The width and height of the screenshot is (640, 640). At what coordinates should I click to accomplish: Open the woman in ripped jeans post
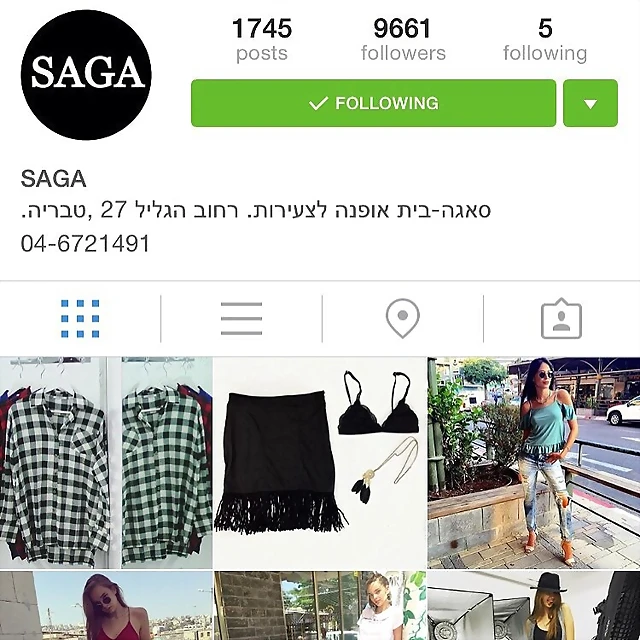pos(534,462)
